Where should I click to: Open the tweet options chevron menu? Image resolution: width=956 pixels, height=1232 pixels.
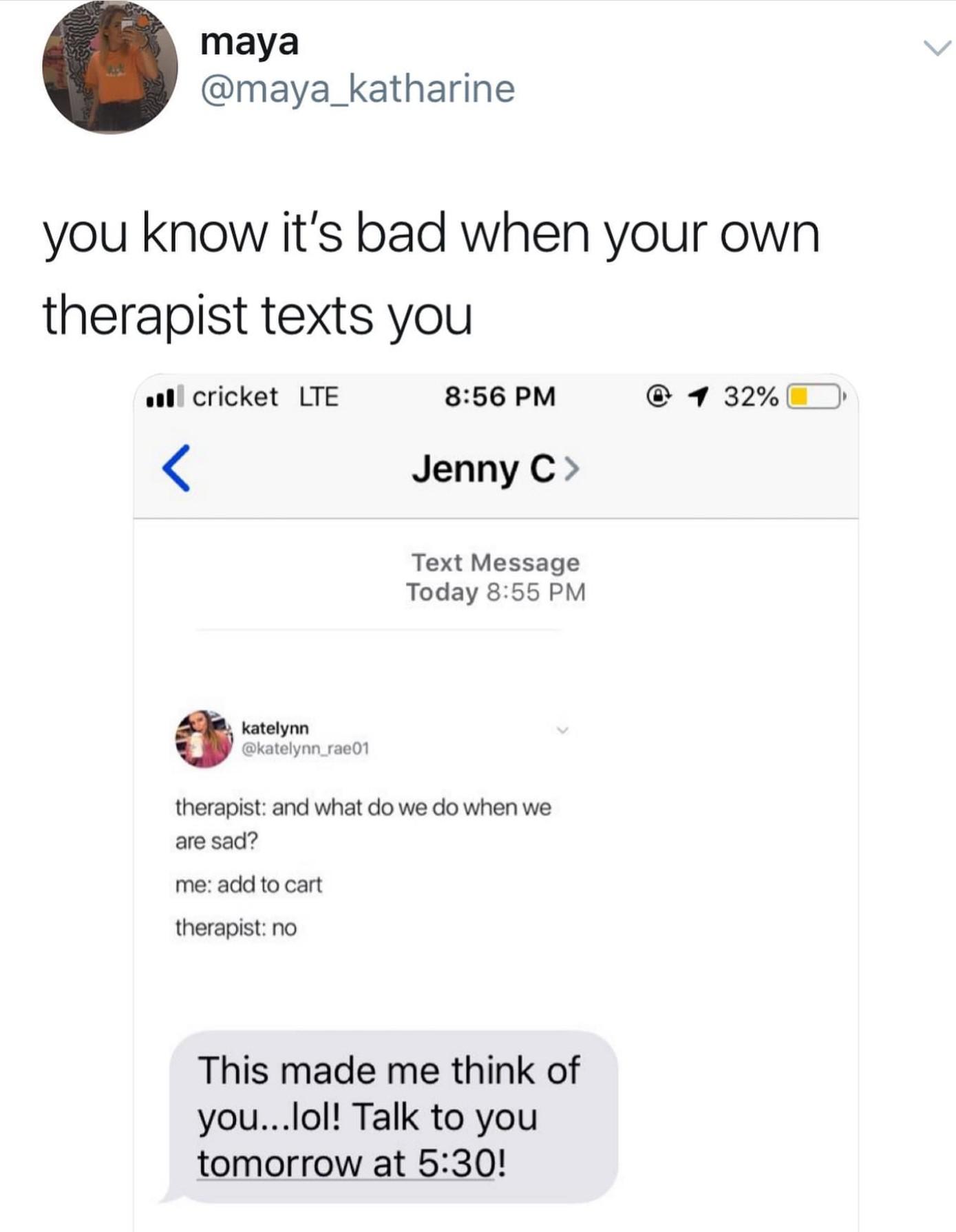click(x=937, y=48)
